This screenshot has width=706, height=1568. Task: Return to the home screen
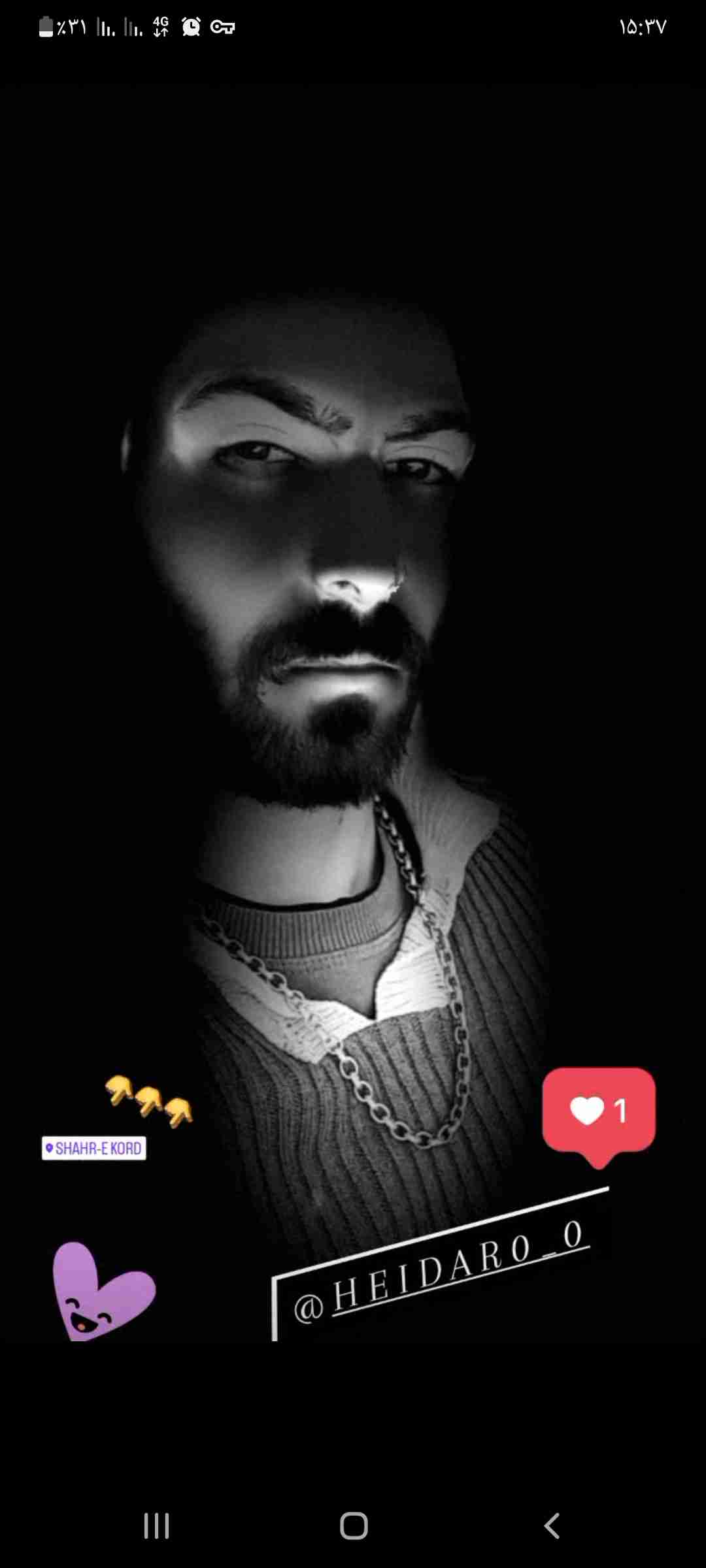354,1526
